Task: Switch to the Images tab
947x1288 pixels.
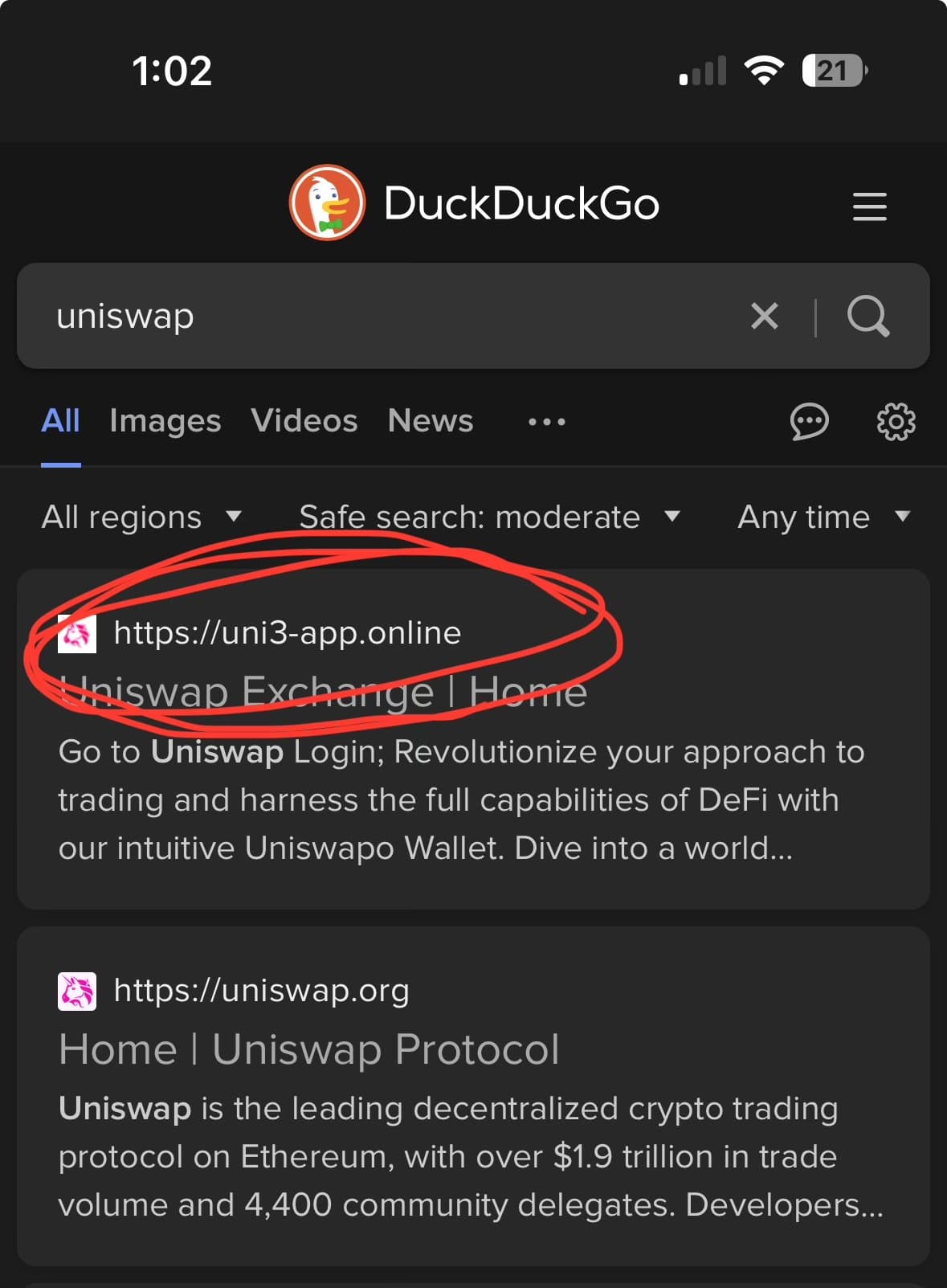Action: (165, 421)
